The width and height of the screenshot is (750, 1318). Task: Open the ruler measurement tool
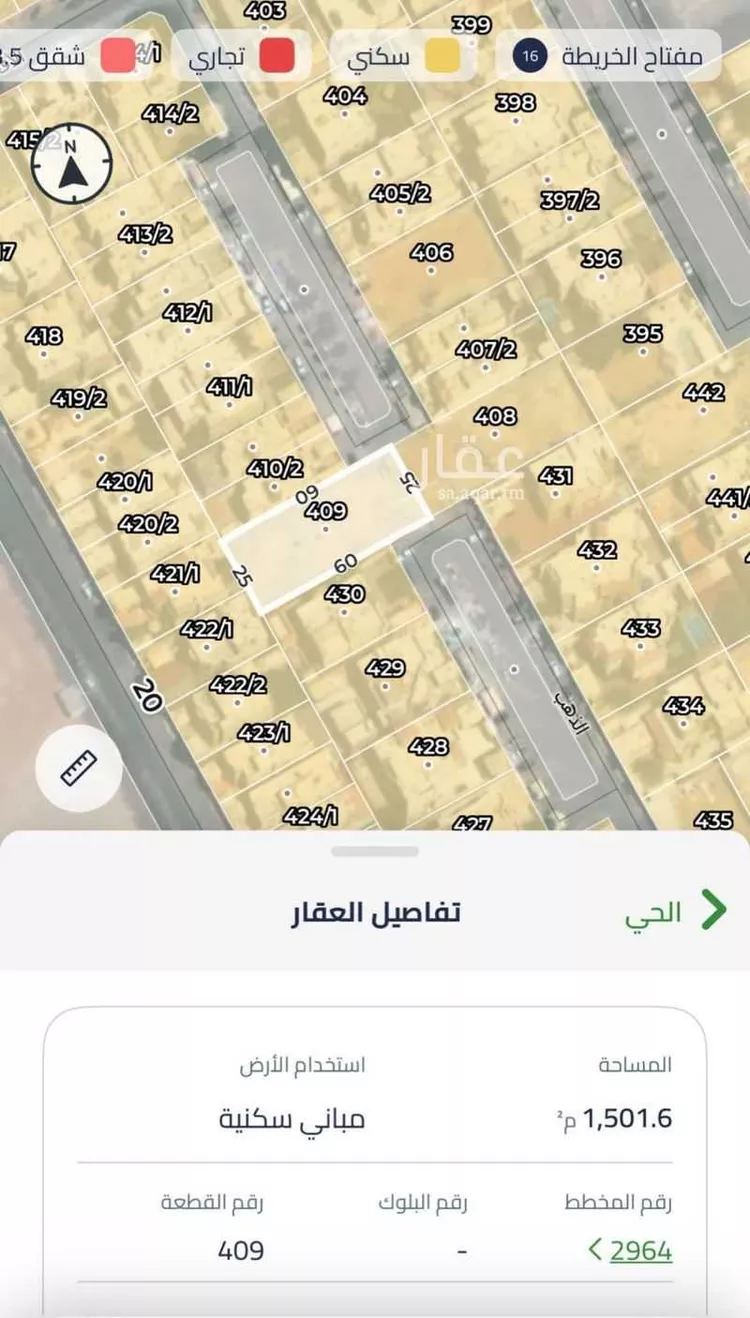click(78, 768)
